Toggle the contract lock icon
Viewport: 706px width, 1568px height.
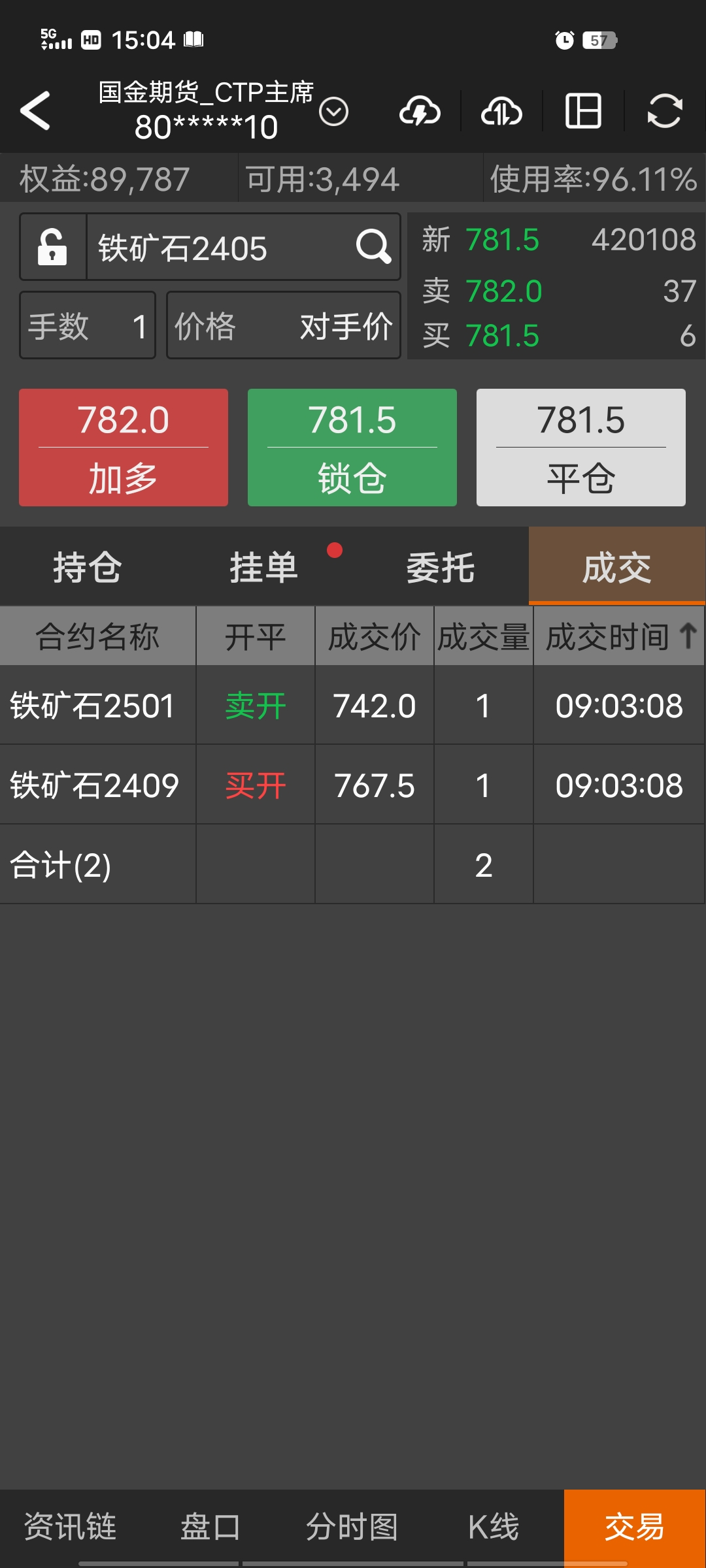point(53,247)
